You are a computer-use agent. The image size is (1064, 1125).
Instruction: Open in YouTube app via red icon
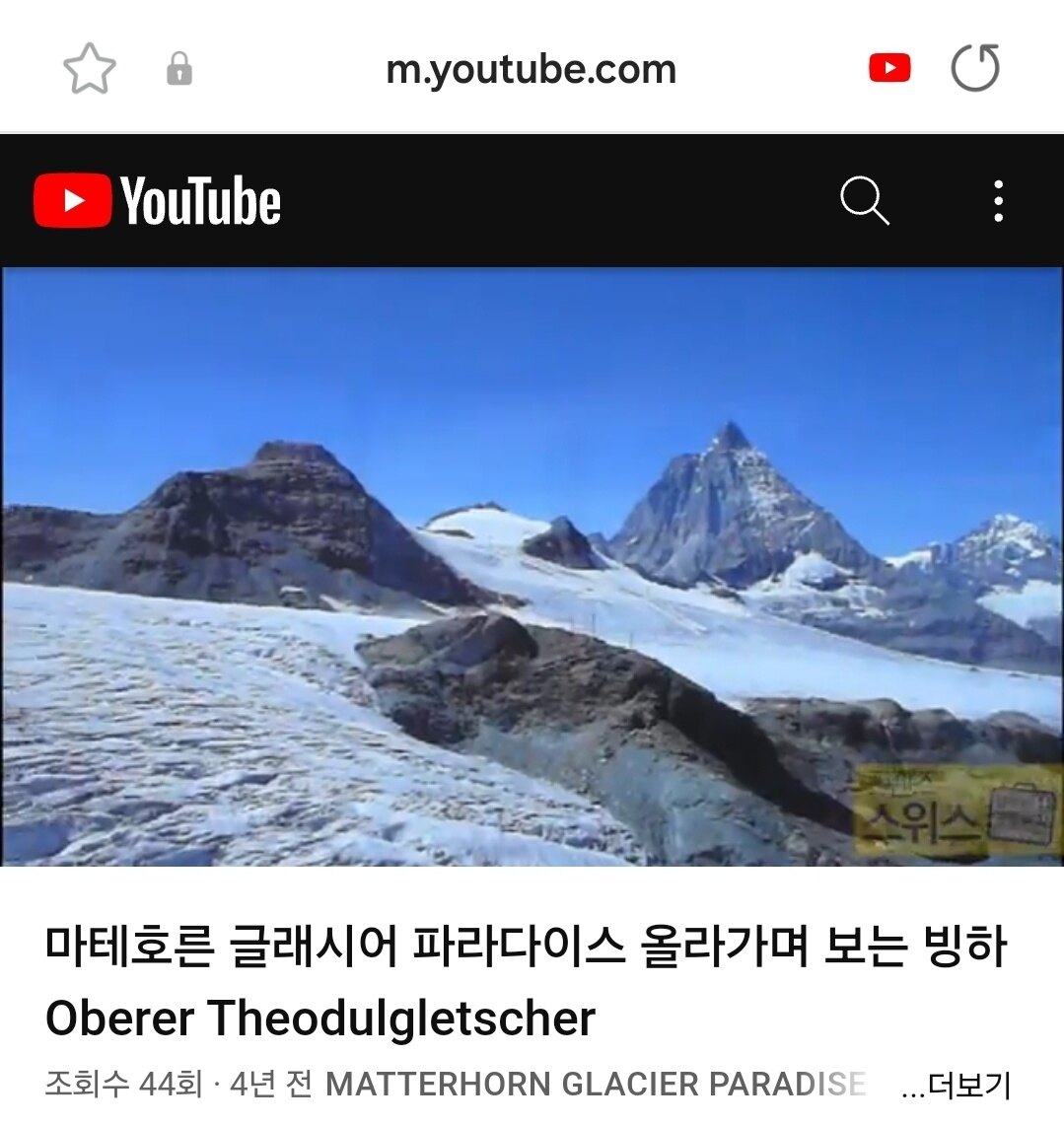tap(888, 68)
